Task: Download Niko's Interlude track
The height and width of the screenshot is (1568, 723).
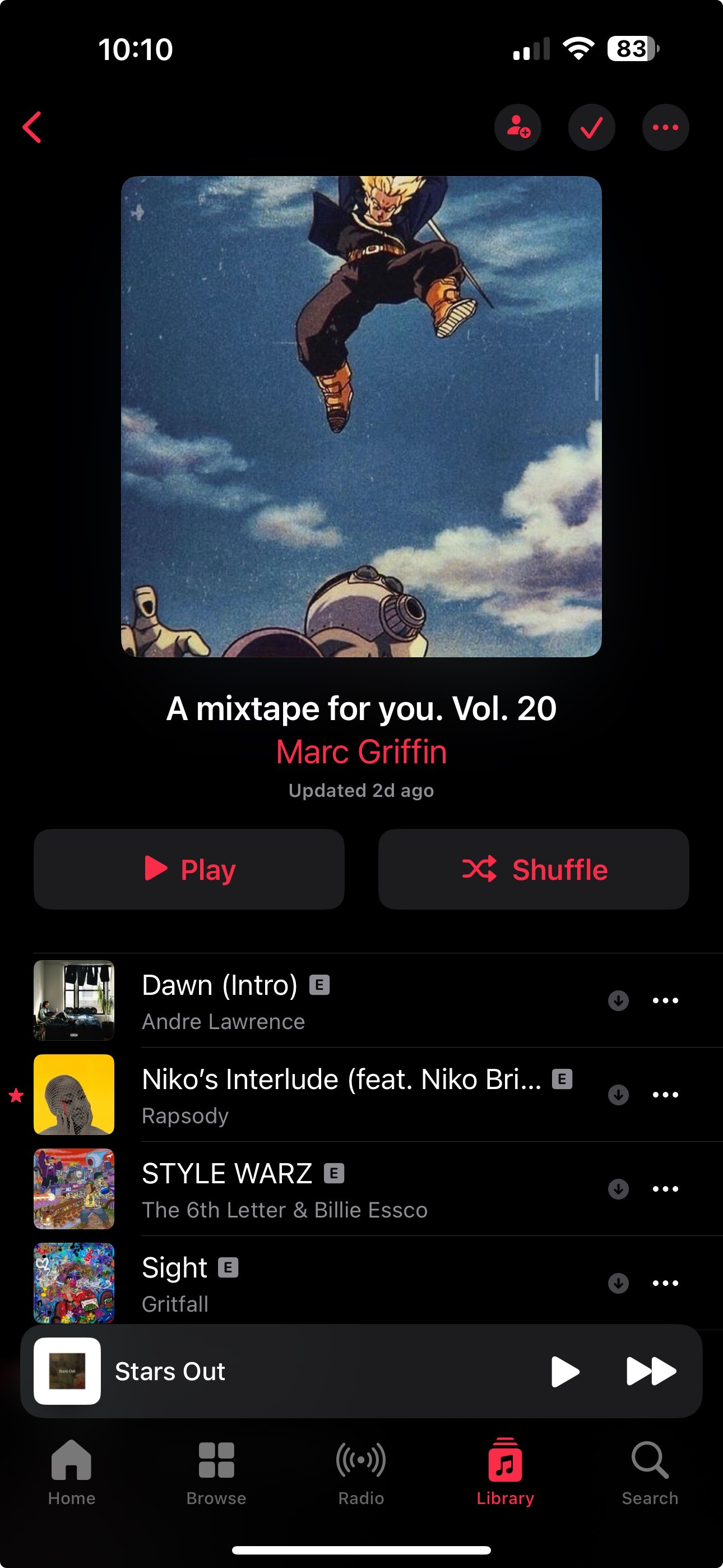Action: [x=618, y=1095]
